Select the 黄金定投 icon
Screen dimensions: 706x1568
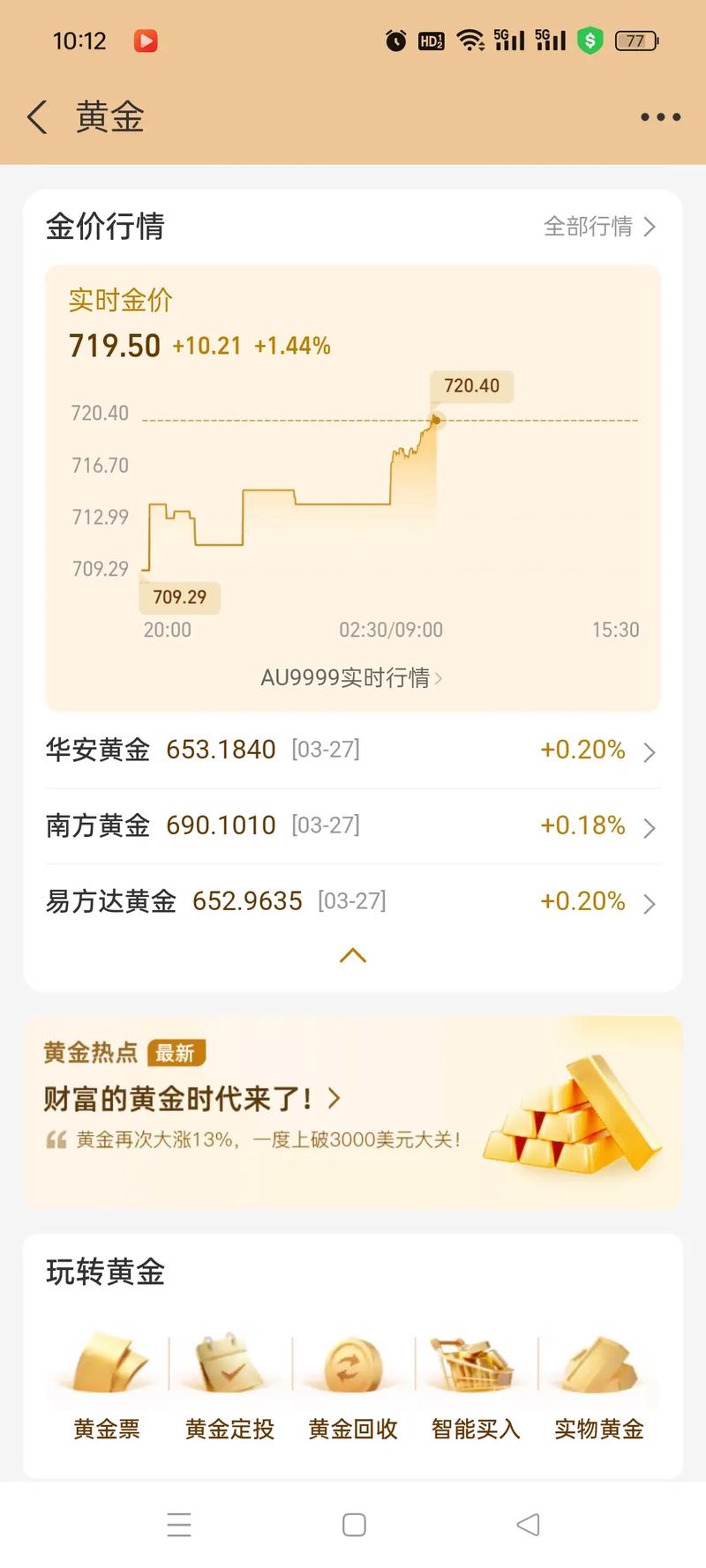click(x=229, y=1364)
